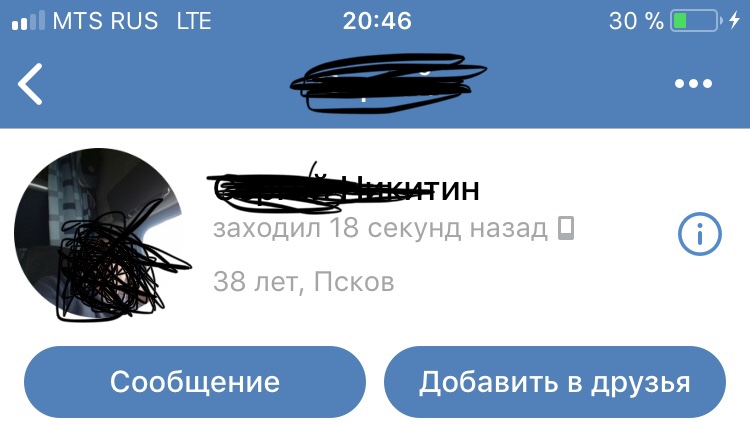Go back using the header arrow
The width and height of the screenshot is (750, 426).
pyautogui.click(x=31, y=84)
